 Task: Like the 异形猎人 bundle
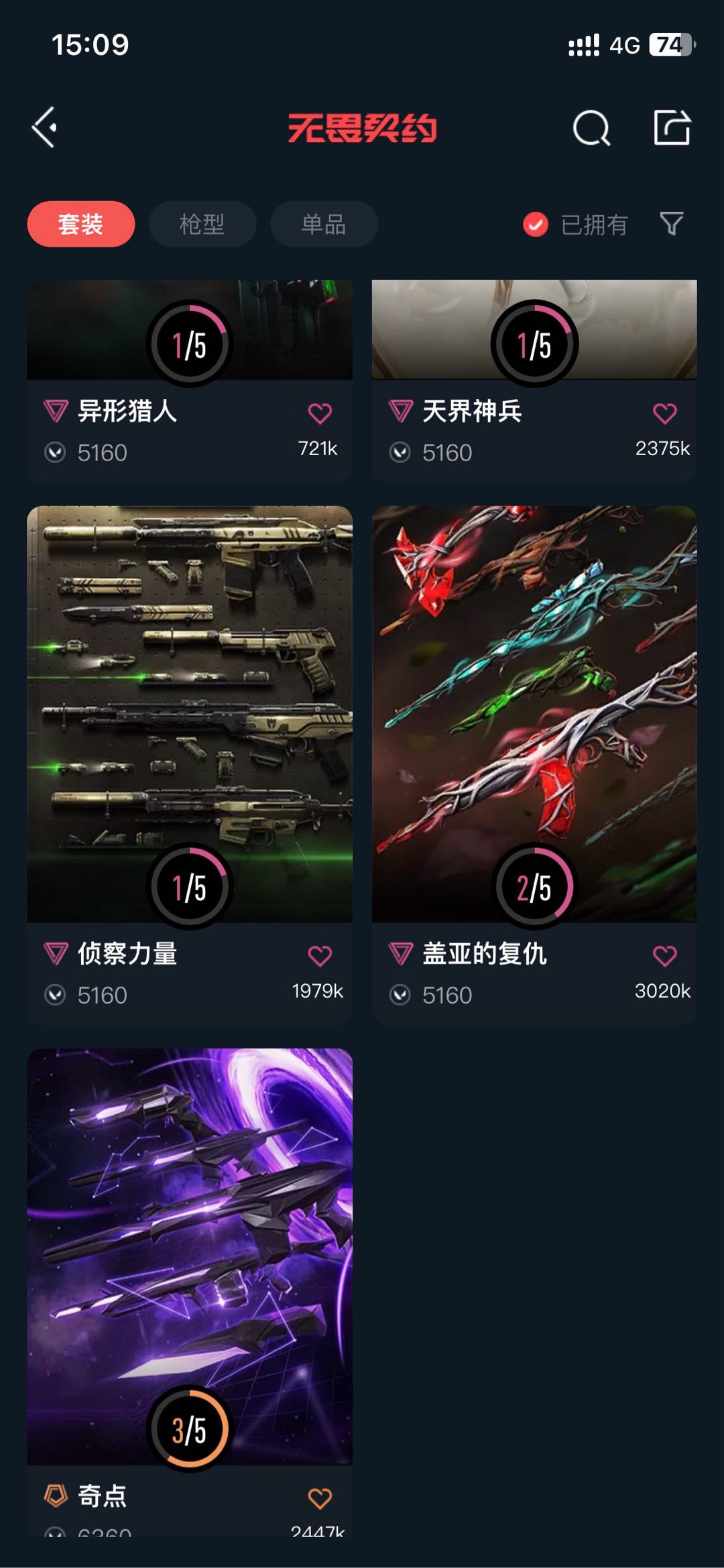pyautogui.click(x=320, y=414)
